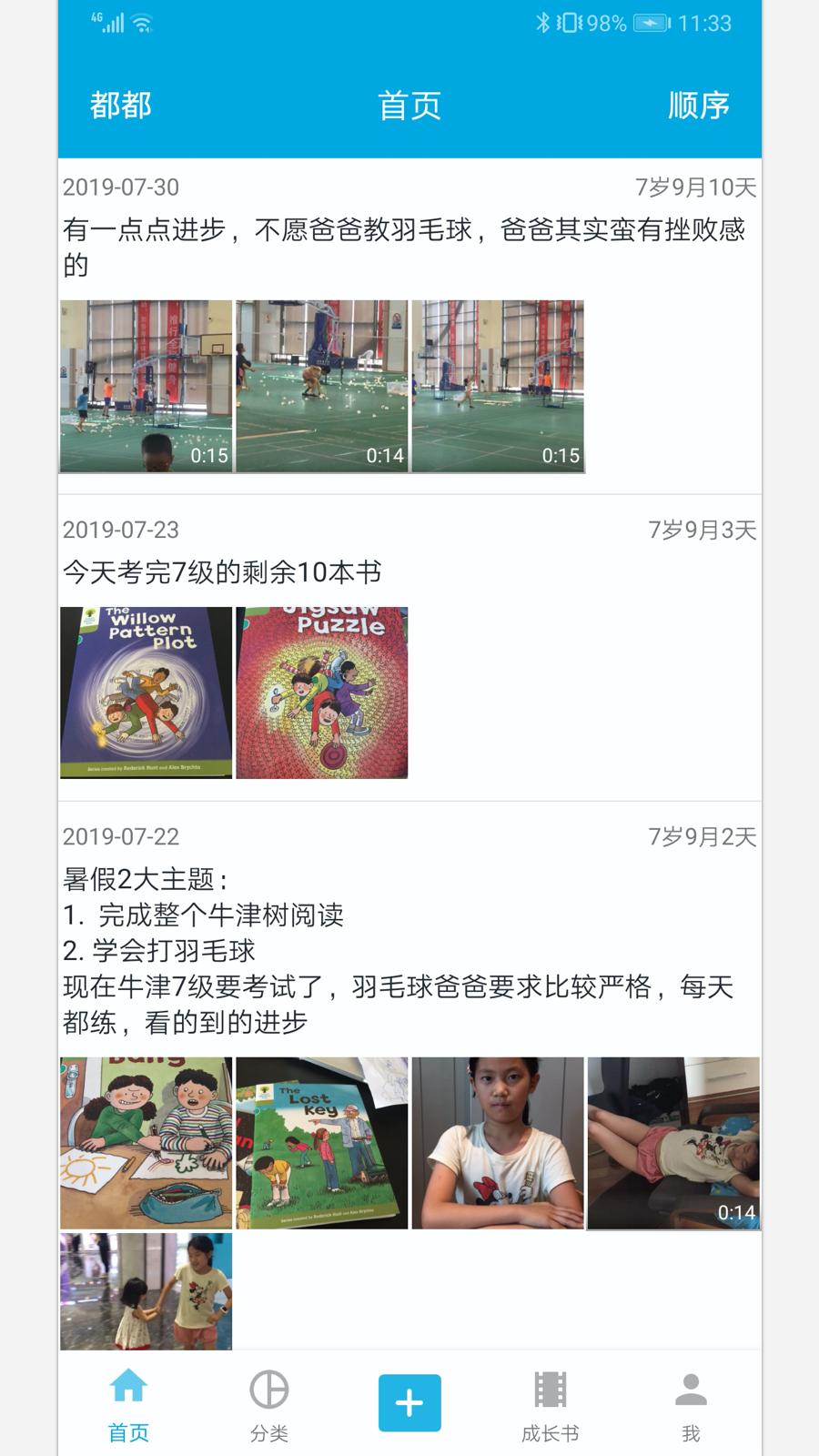819x1456 pixels.
Task: Select the 首页 home tab
Action: tap(128, 1405)
